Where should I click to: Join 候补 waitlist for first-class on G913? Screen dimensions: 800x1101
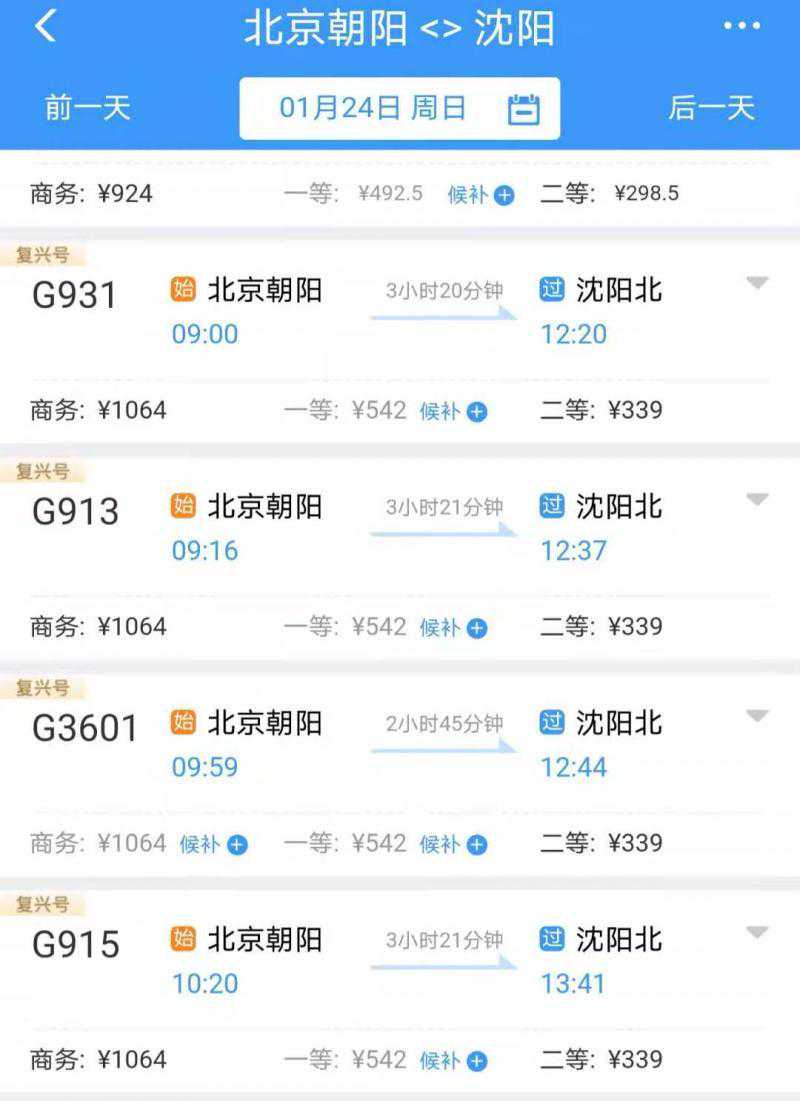point(453,628)
